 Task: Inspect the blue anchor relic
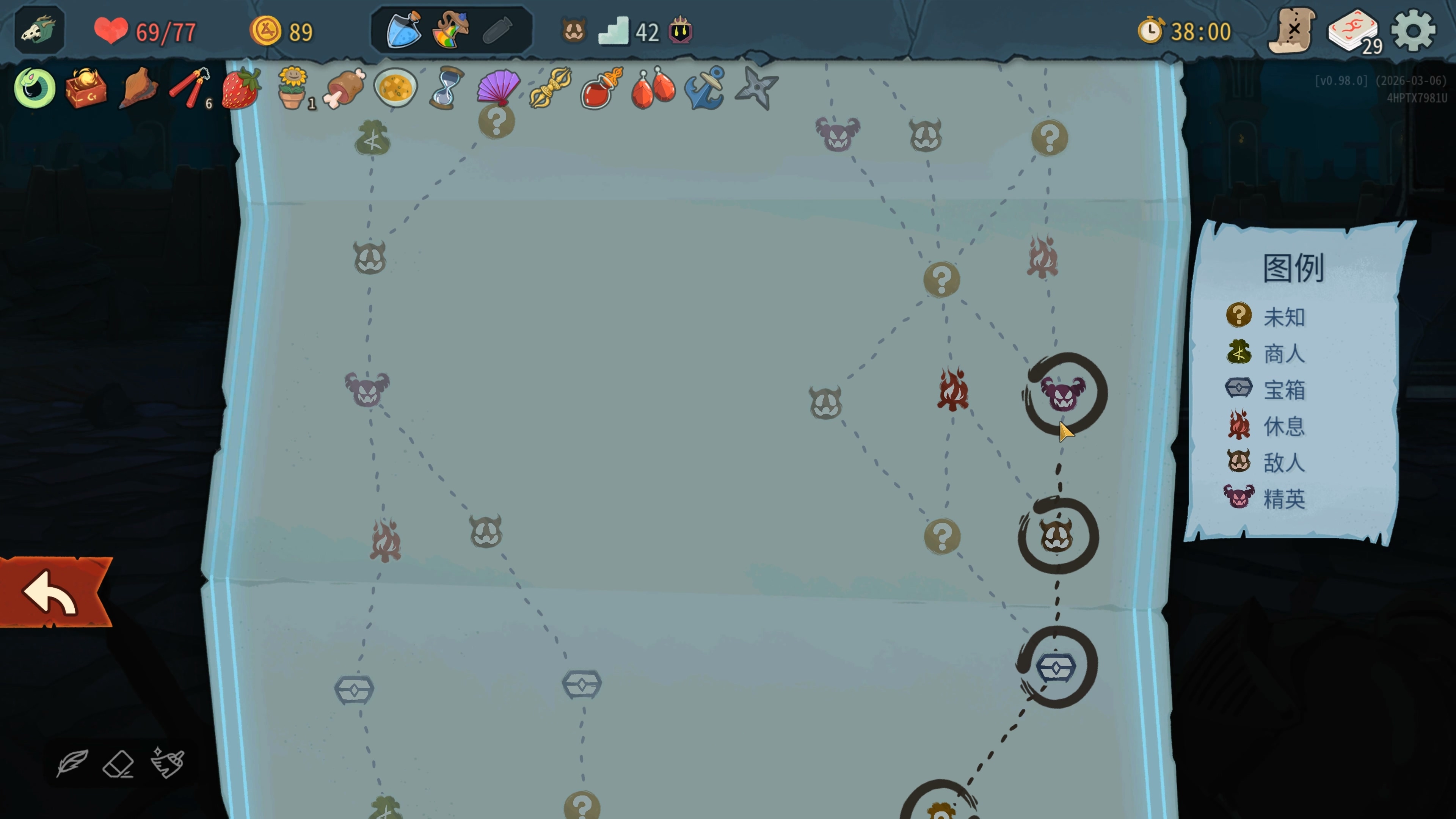[704, 88]
